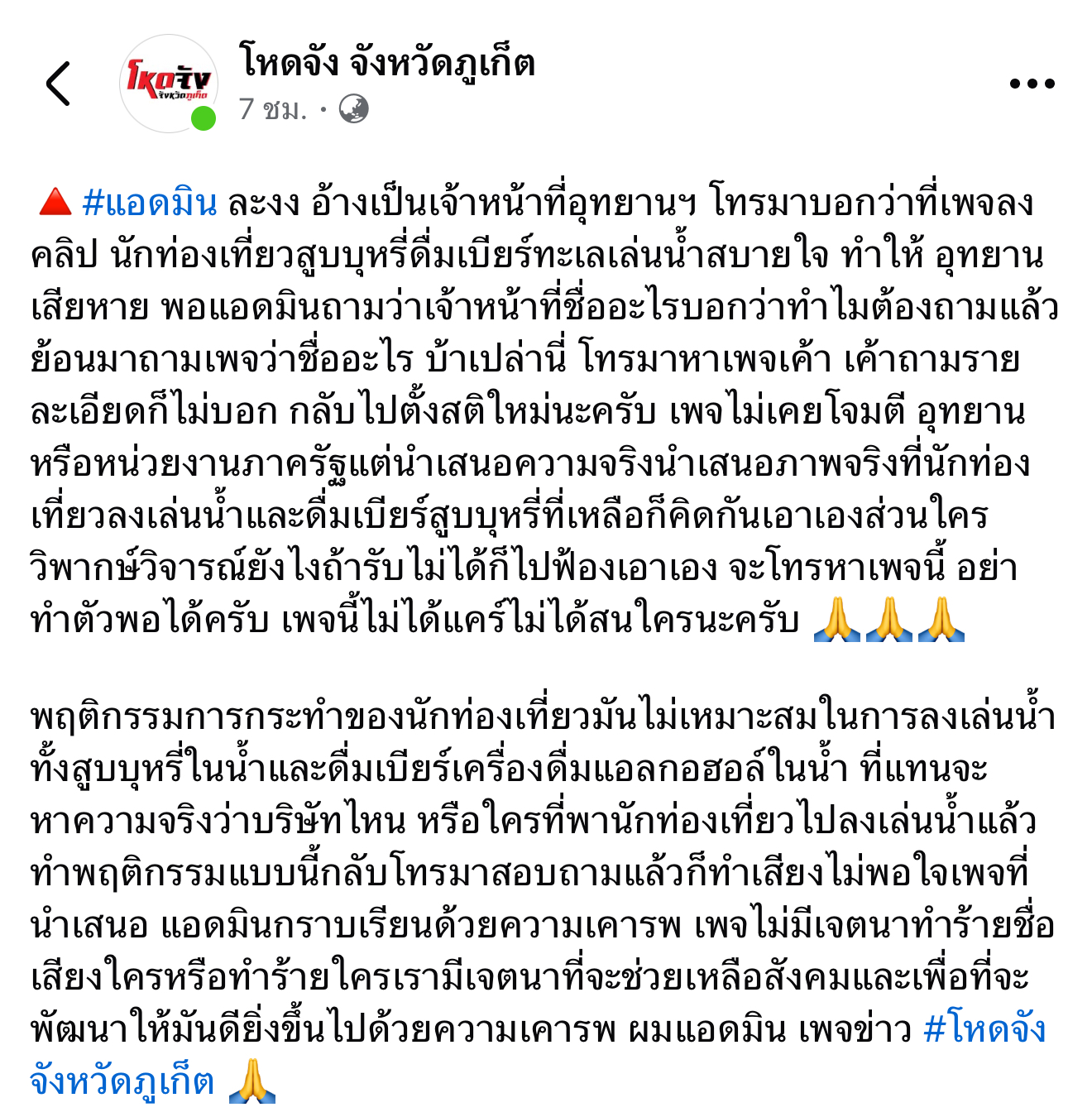Image resolution: width=1092 pixels, height=1117 pixels.
Task: Open the โหดจัง จังหวัดภูเก็ต profile picture
Action: [169, 83]
